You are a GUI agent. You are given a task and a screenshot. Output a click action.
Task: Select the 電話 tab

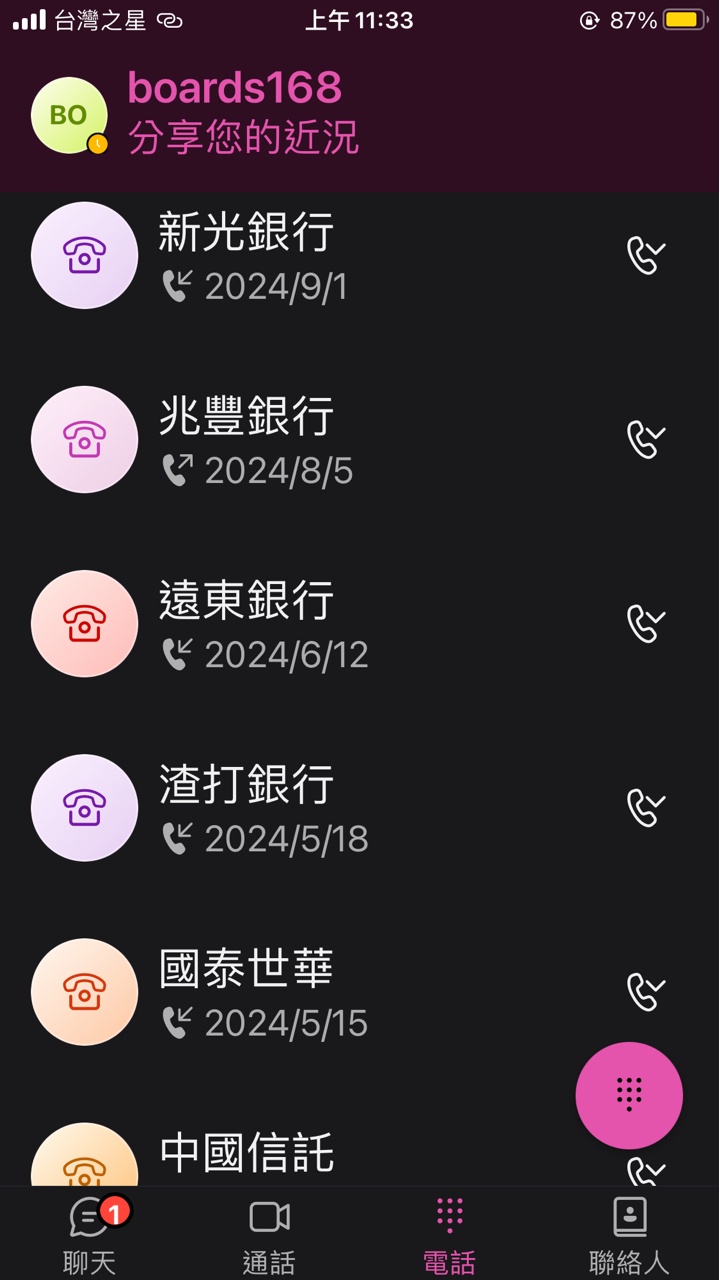tap(449, 1234)
